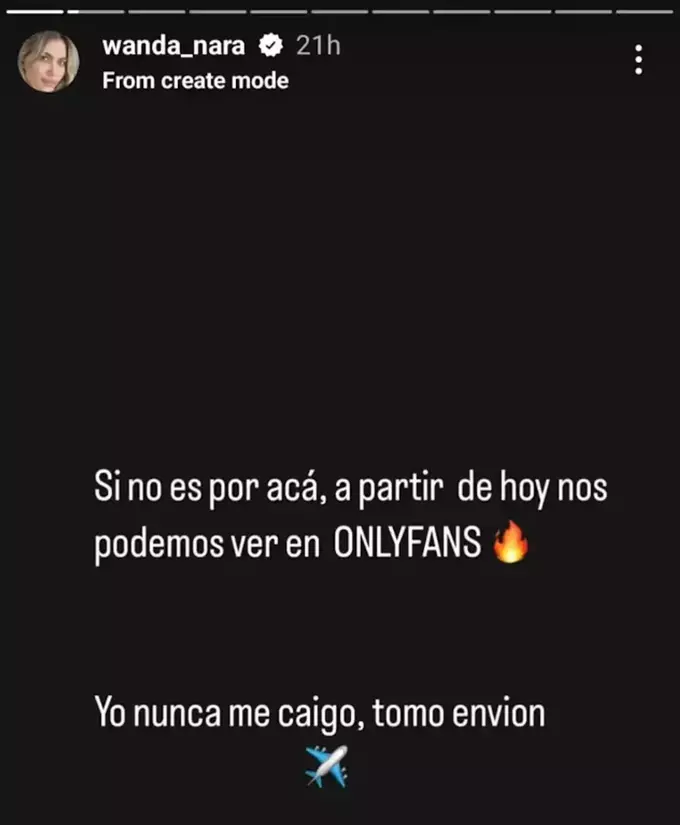Tap the "From create mode" label
680x825 pixels.
(195, 81)
